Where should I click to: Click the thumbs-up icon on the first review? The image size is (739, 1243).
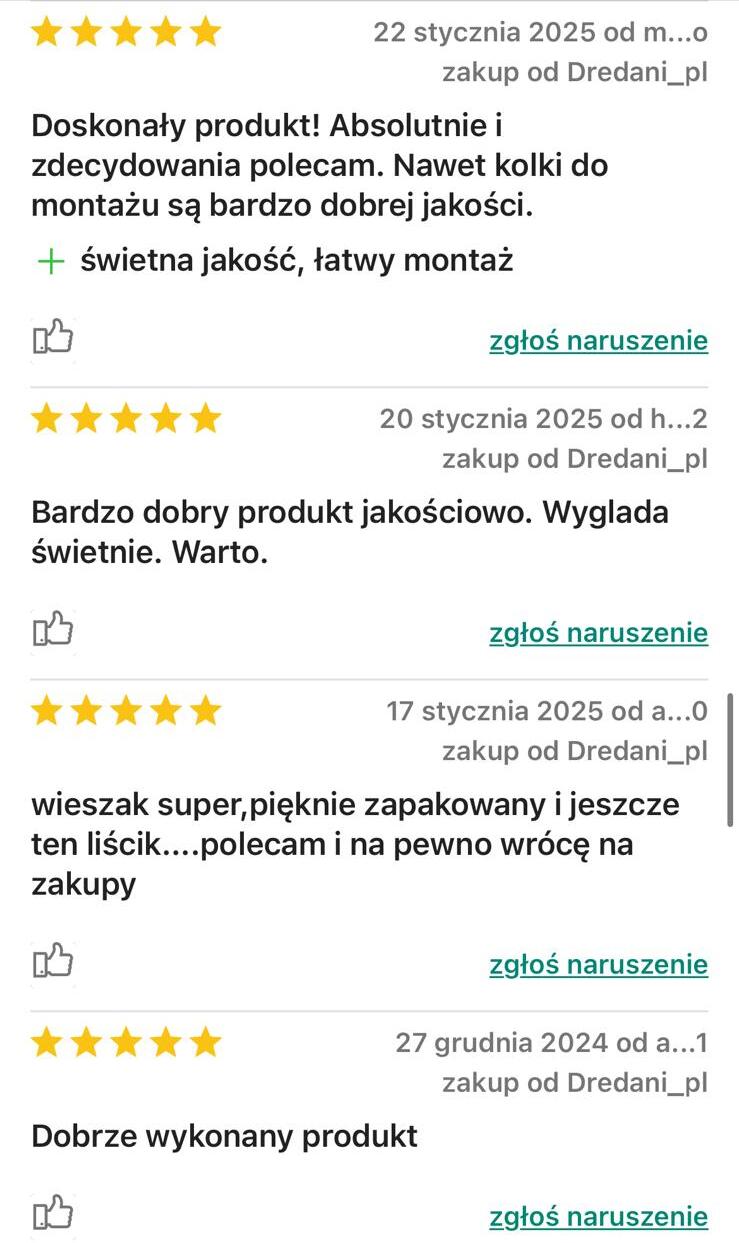click(x=52, y=337)
